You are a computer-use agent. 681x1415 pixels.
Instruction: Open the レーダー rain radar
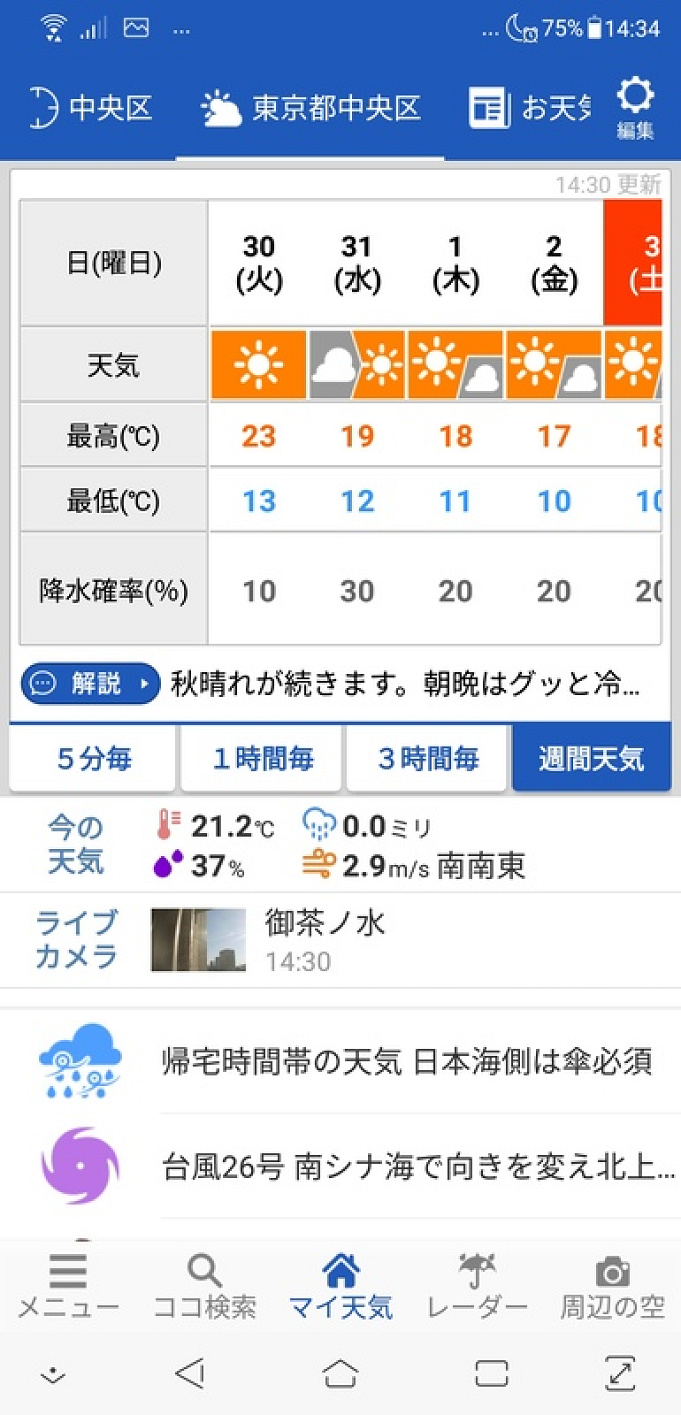(477, 1286)
